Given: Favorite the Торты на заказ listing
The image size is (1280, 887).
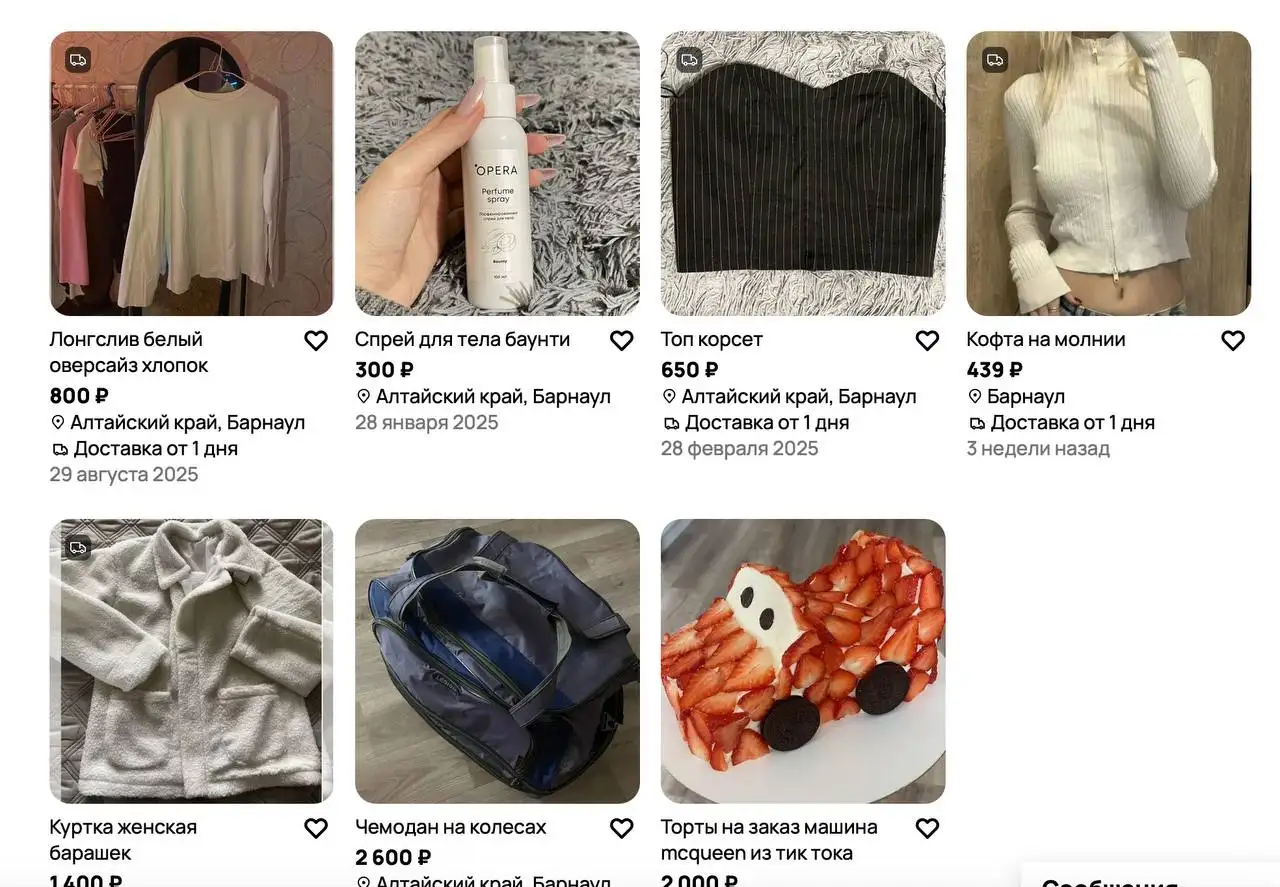Looking at the screenshot, I should tap(928, 829).
